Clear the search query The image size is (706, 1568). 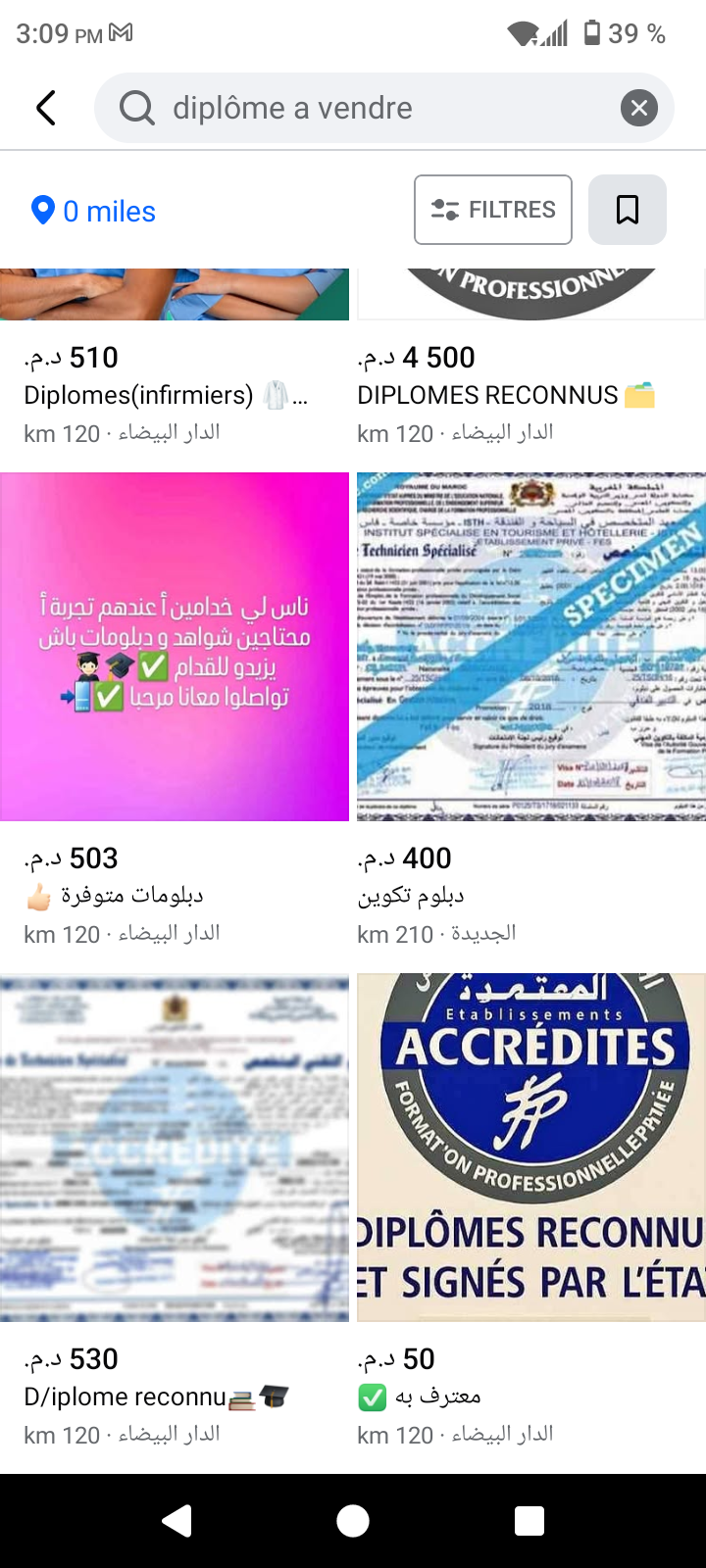(x=638, y=108)
